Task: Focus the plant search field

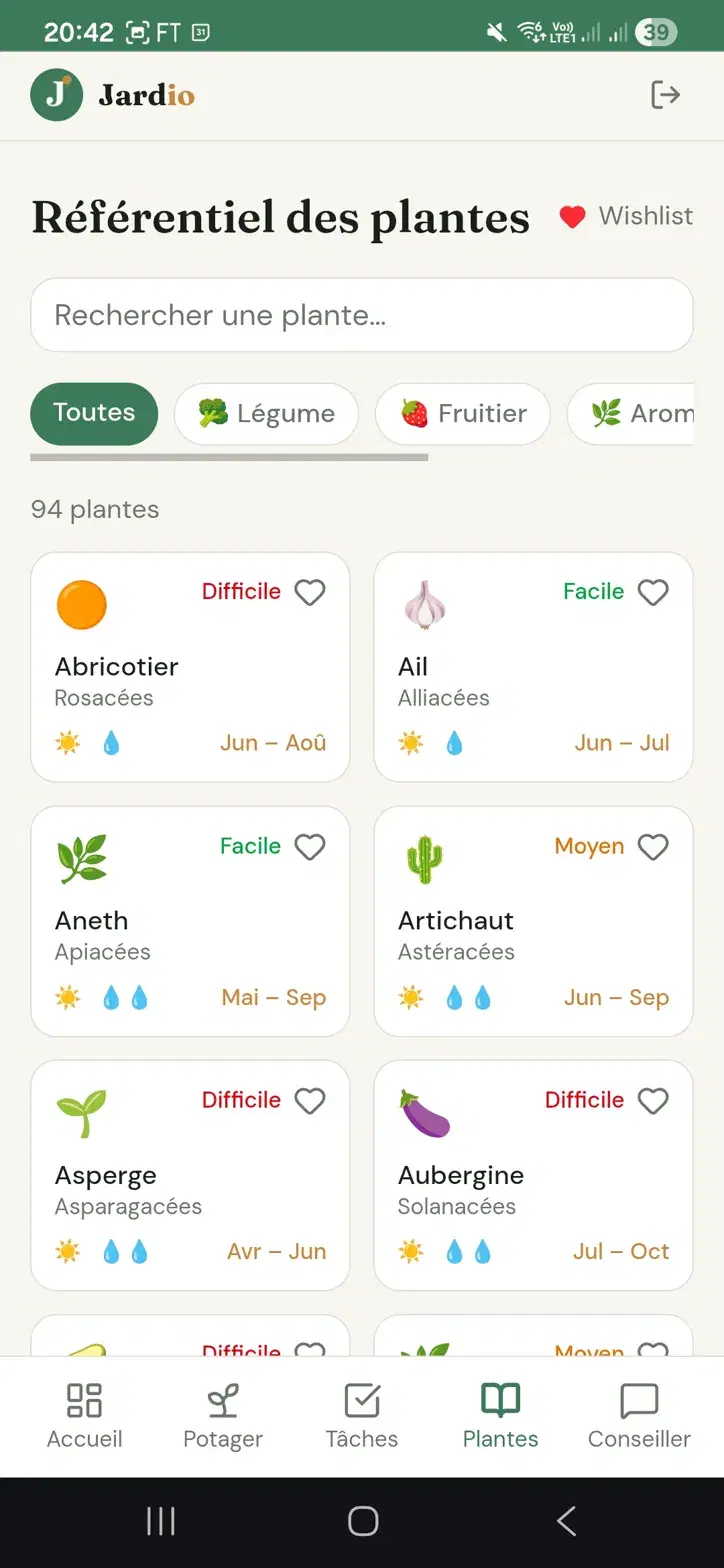Action: pyautogui.click(x=361, y=315)
